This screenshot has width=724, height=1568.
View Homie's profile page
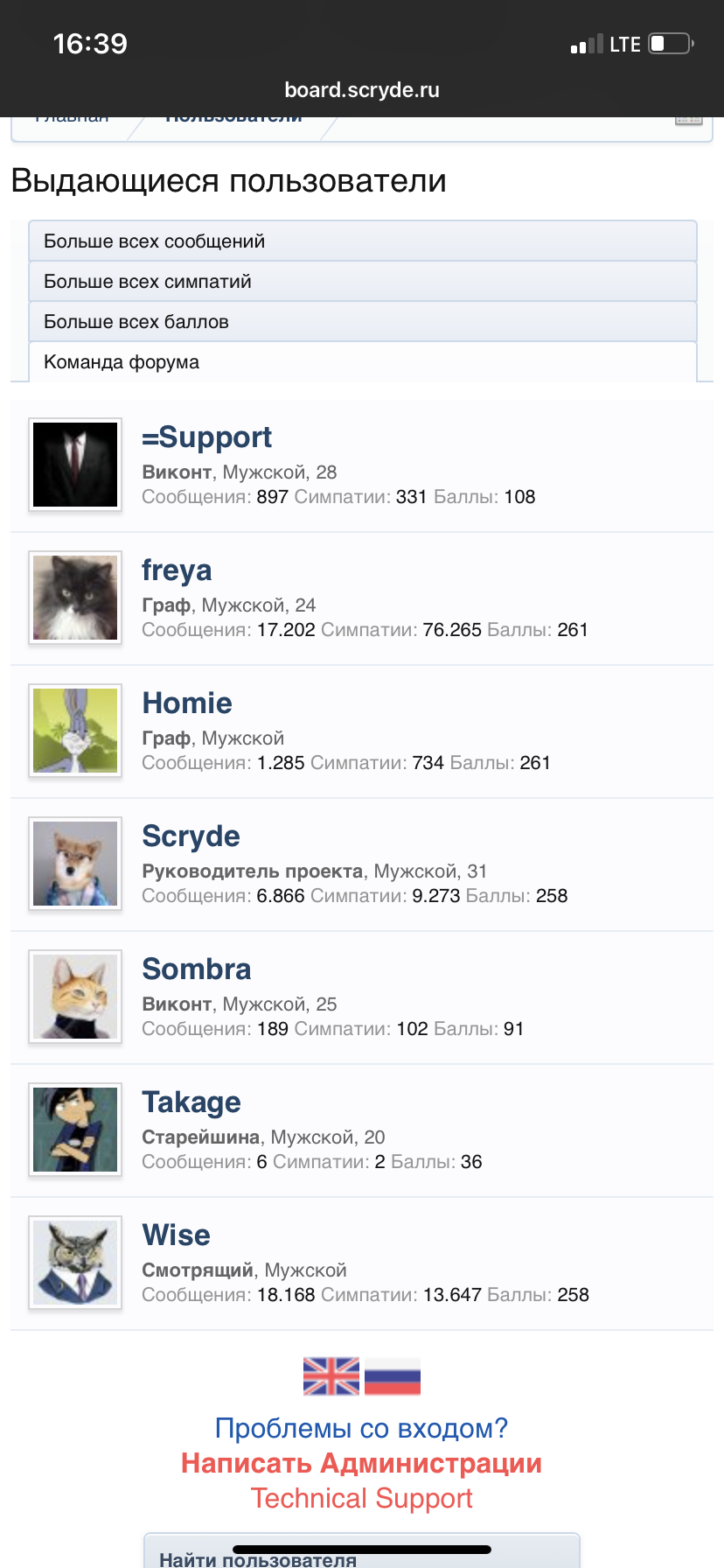click(x=187, y=703)
